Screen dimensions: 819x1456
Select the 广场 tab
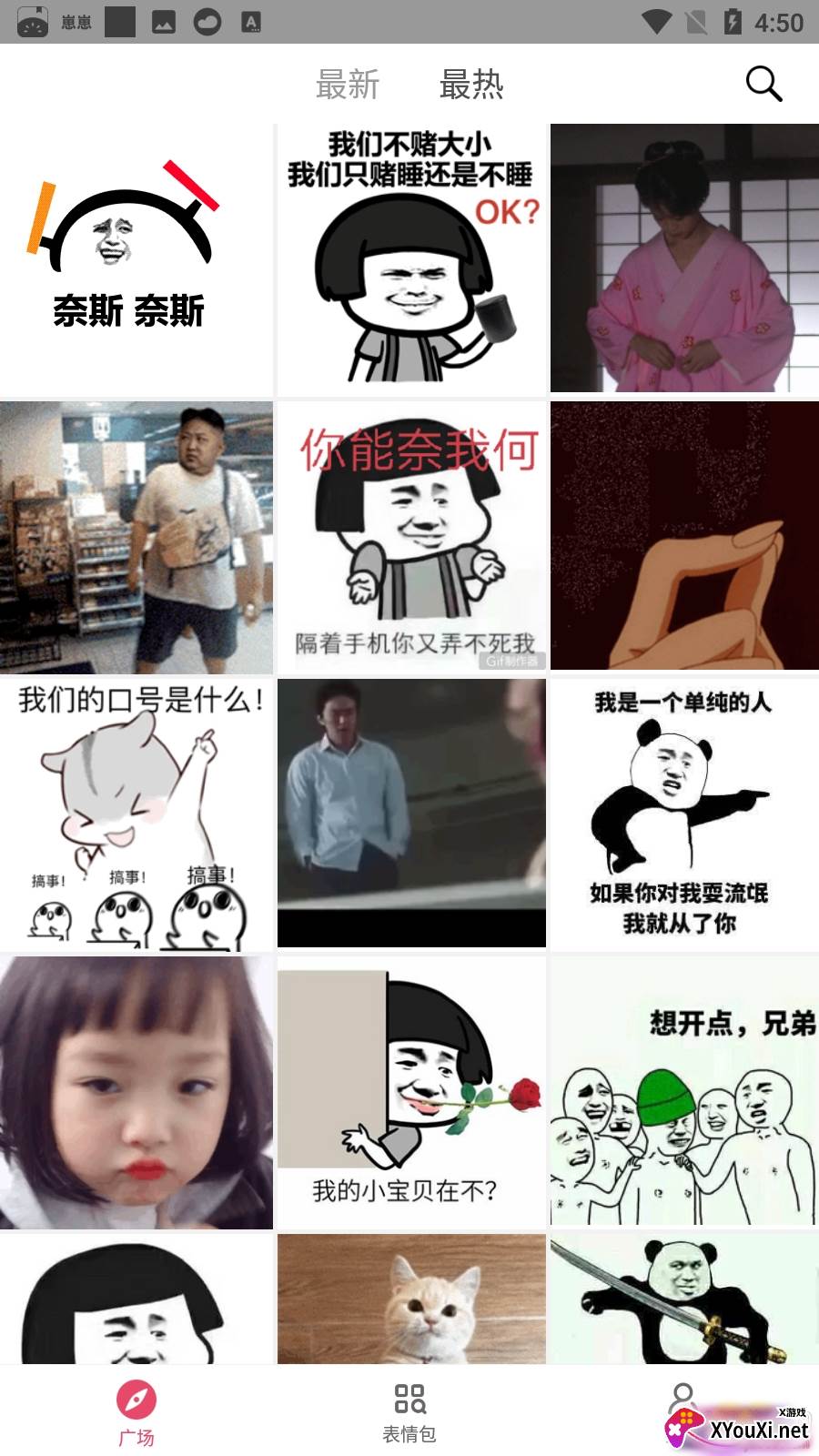coord(136,1412)
